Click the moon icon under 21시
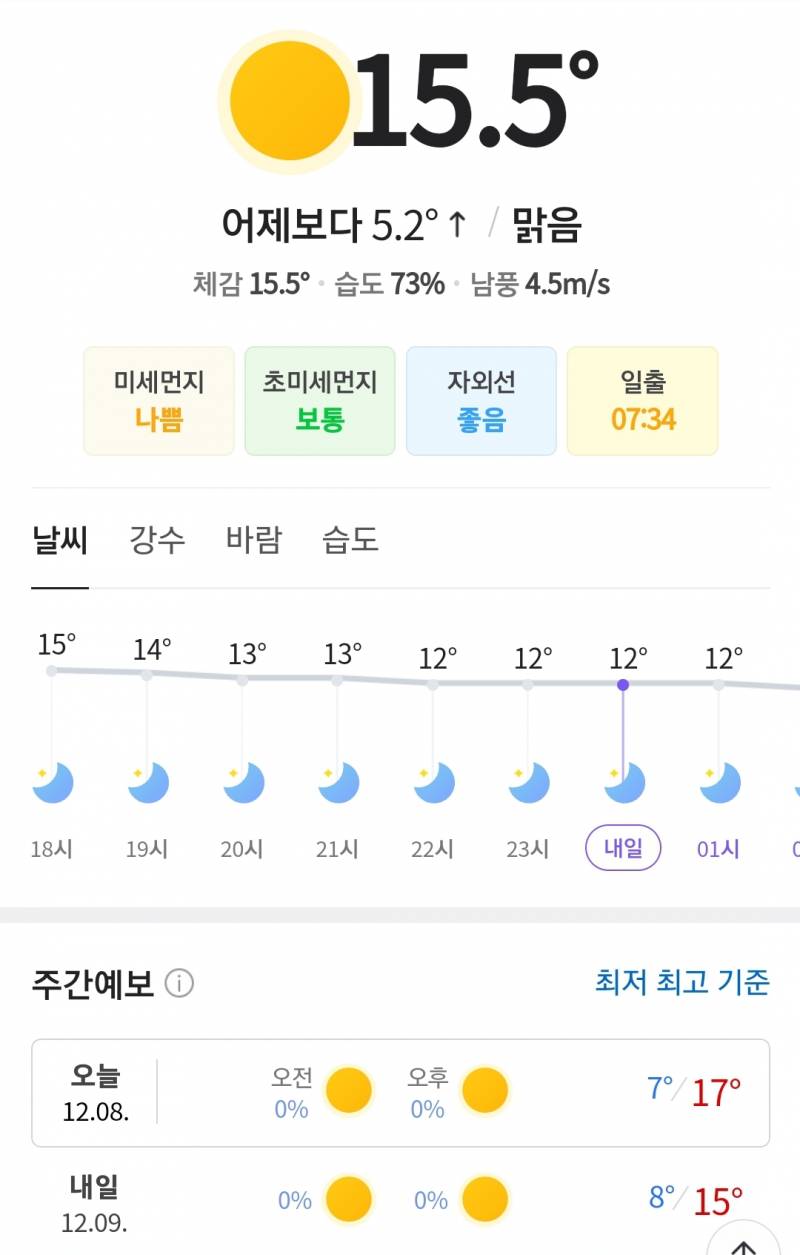This screenshot has width=800, height=1255. click(x=340, y=782)
